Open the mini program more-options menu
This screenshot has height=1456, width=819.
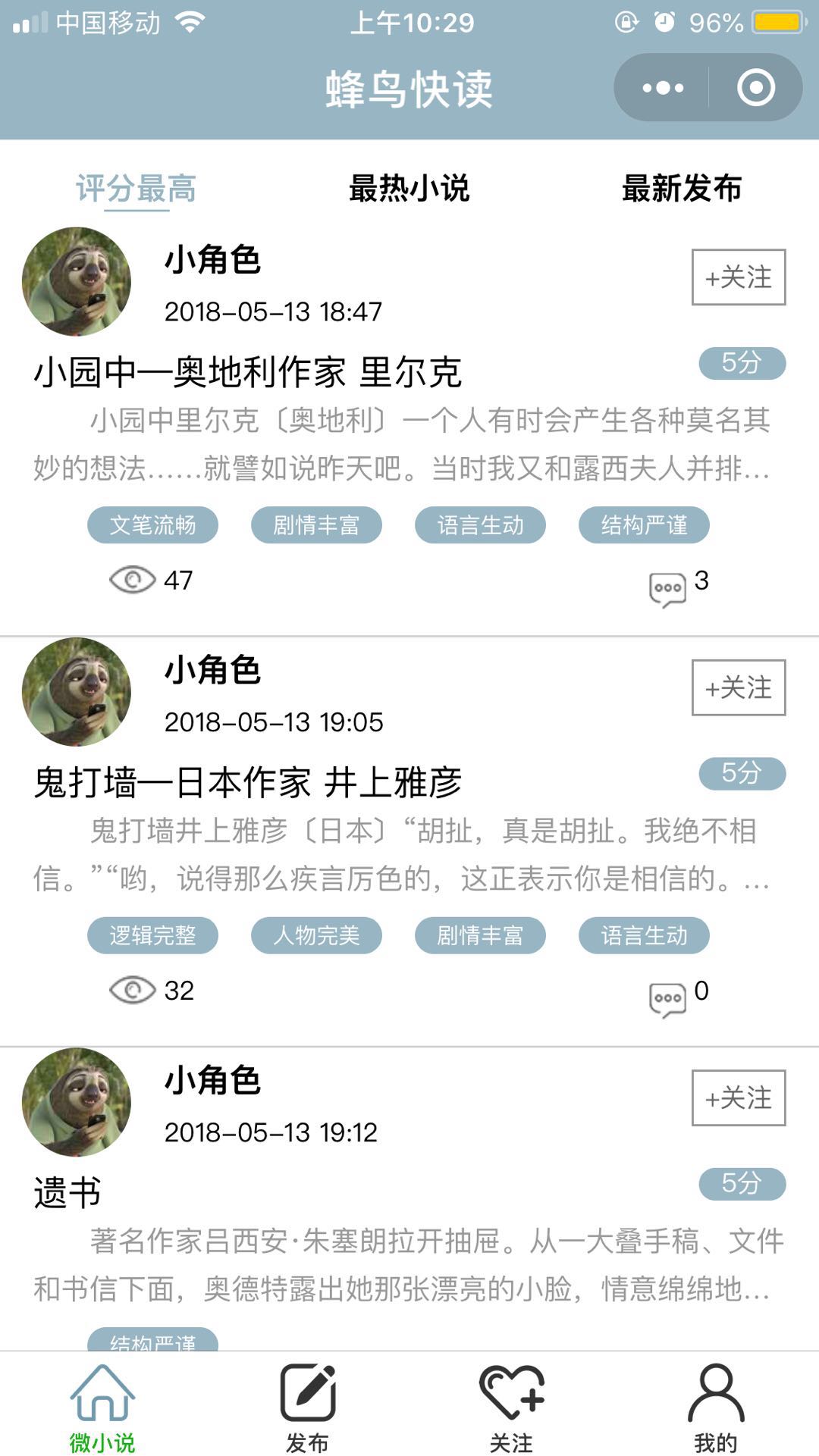663,88
